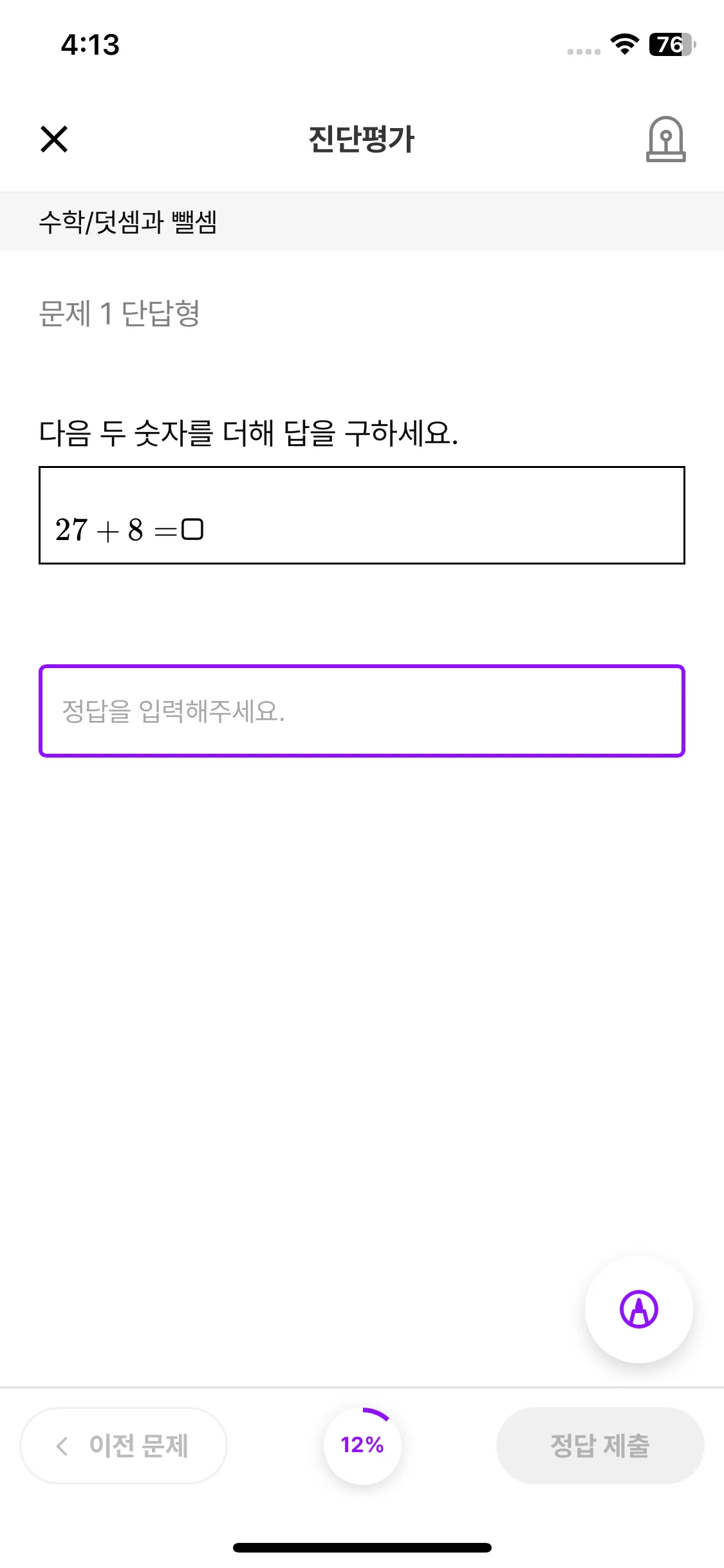
Task: Tap the floating purple pen drawing tool
Action: (x=639, y=1308)
